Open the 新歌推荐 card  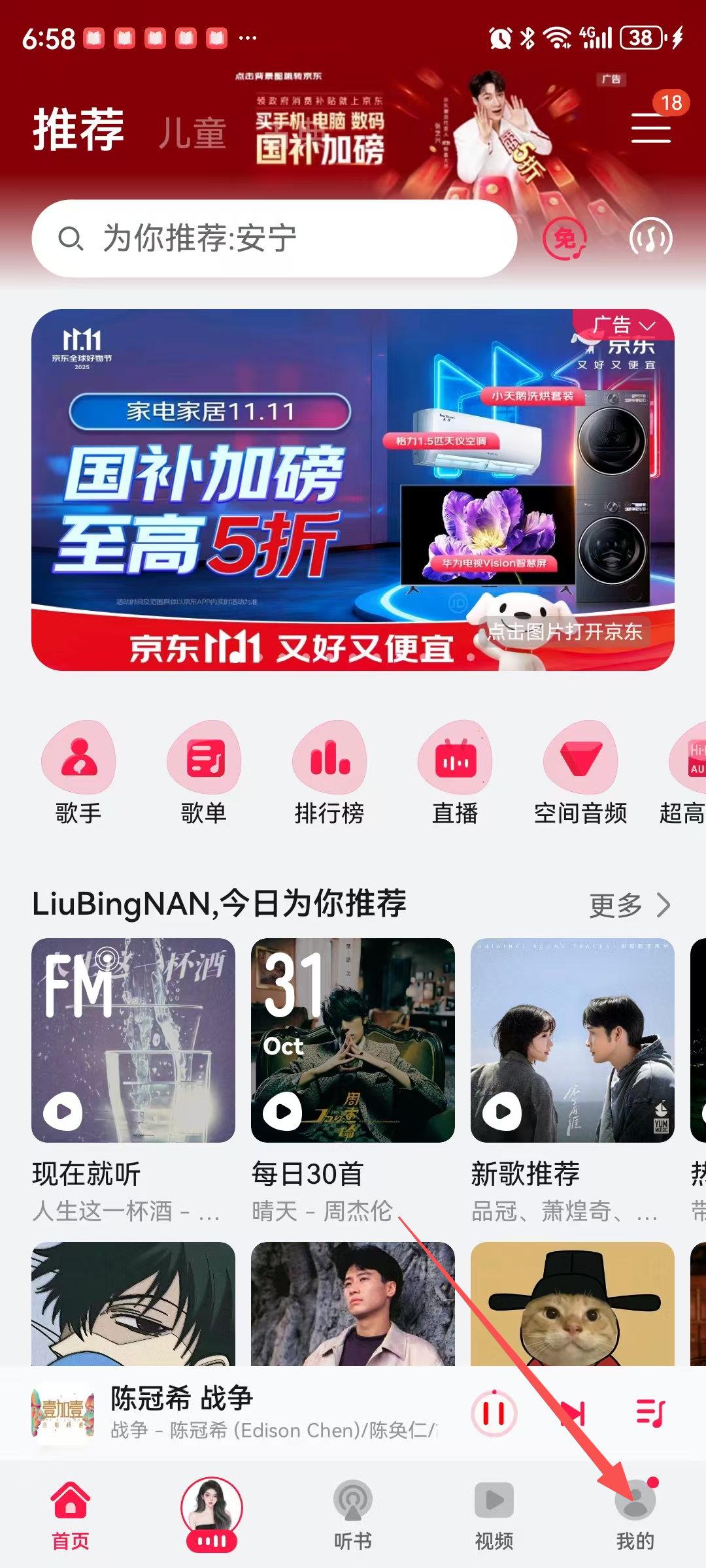click(572, 1040)
